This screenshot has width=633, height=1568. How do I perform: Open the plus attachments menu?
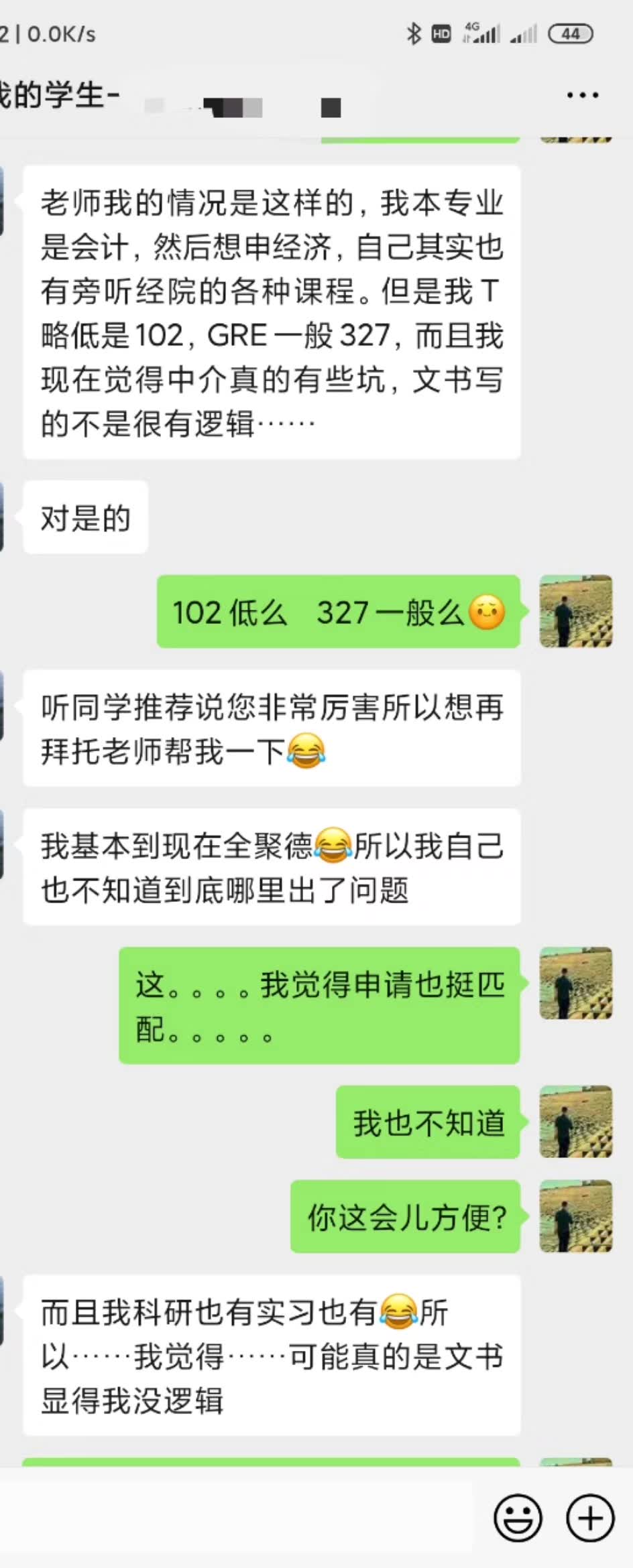tap(590, 1518)
